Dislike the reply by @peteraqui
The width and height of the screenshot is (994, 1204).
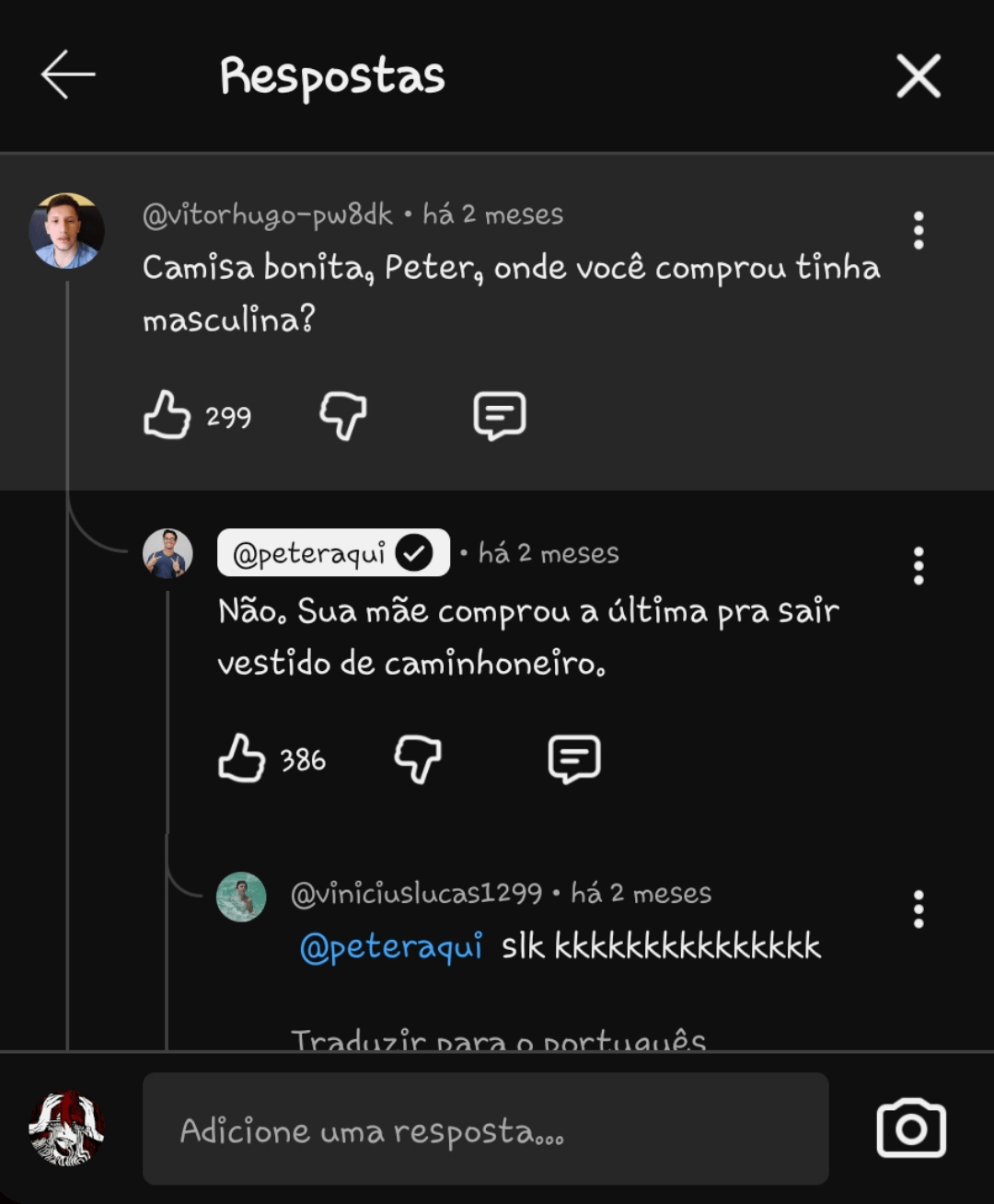[x=418, y=758]
